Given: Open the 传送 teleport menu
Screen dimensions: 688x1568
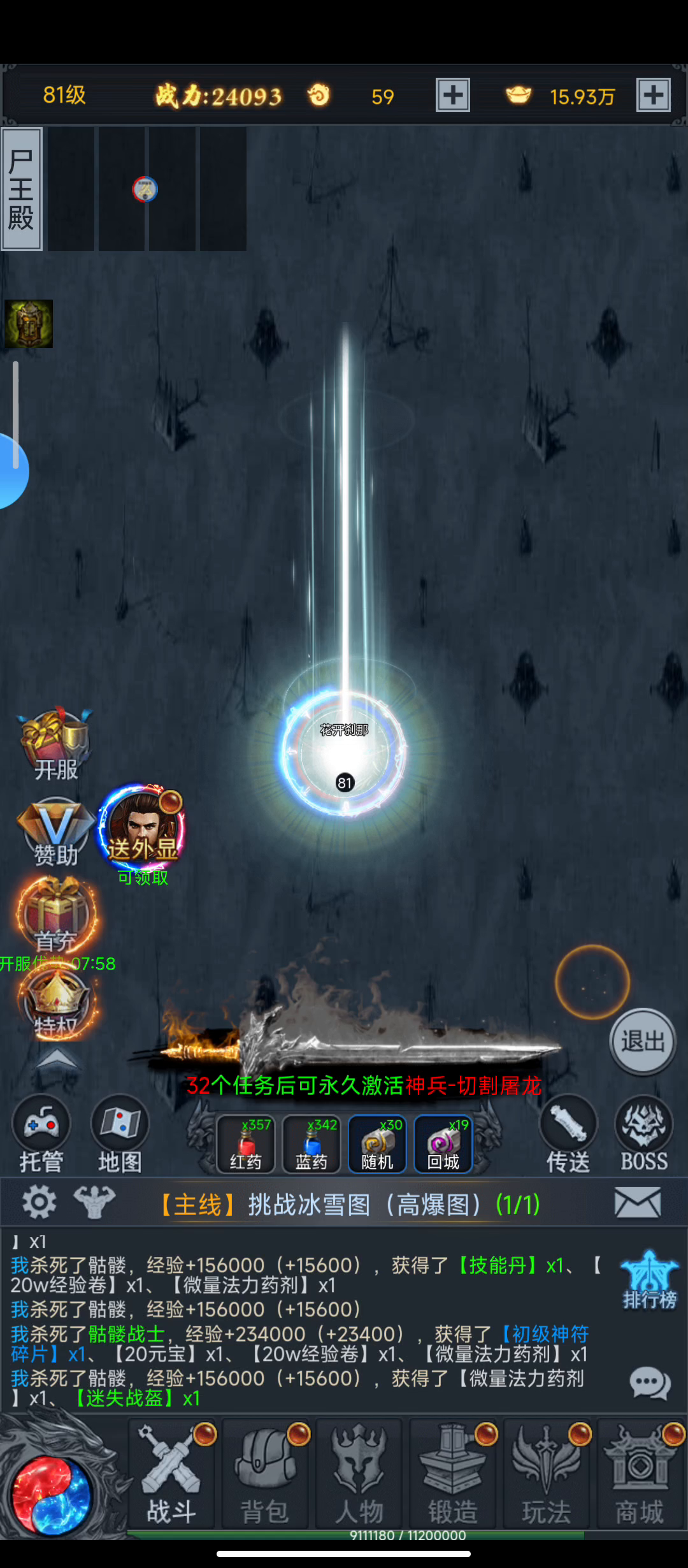Looking at the screenshot, I should coord(568,1135).
